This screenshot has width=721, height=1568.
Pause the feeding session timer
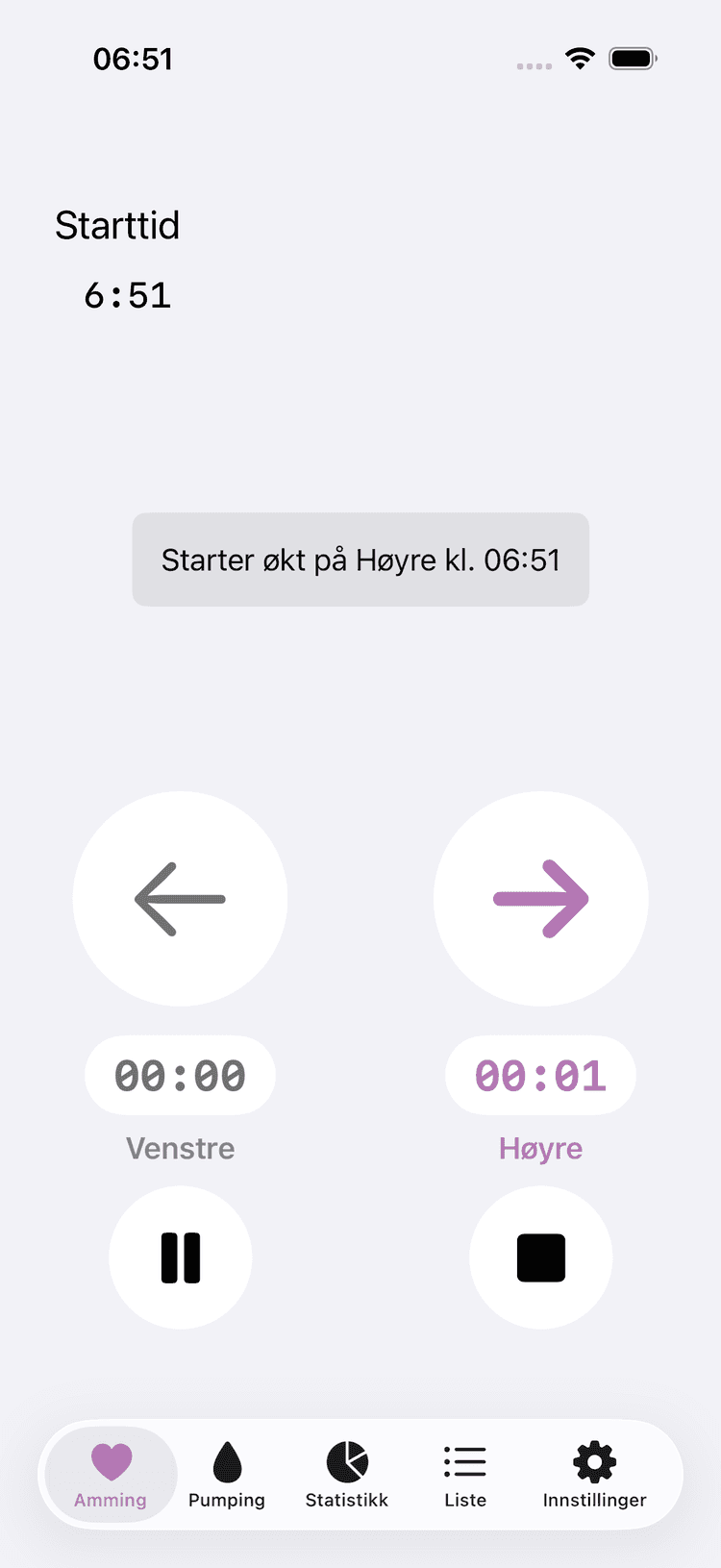[x=180, y=1257]
